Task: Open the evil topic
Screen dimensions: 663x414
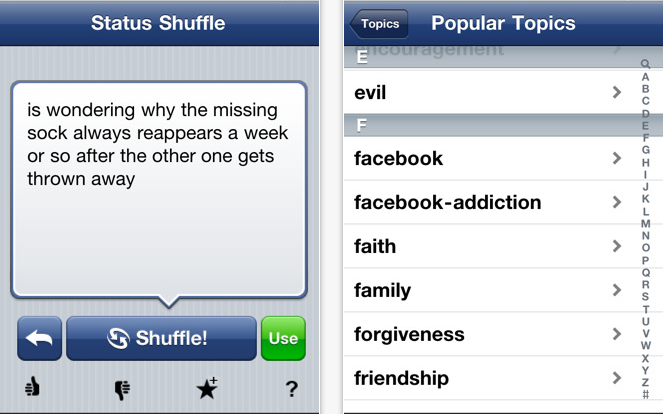Action: pos(490,93)
